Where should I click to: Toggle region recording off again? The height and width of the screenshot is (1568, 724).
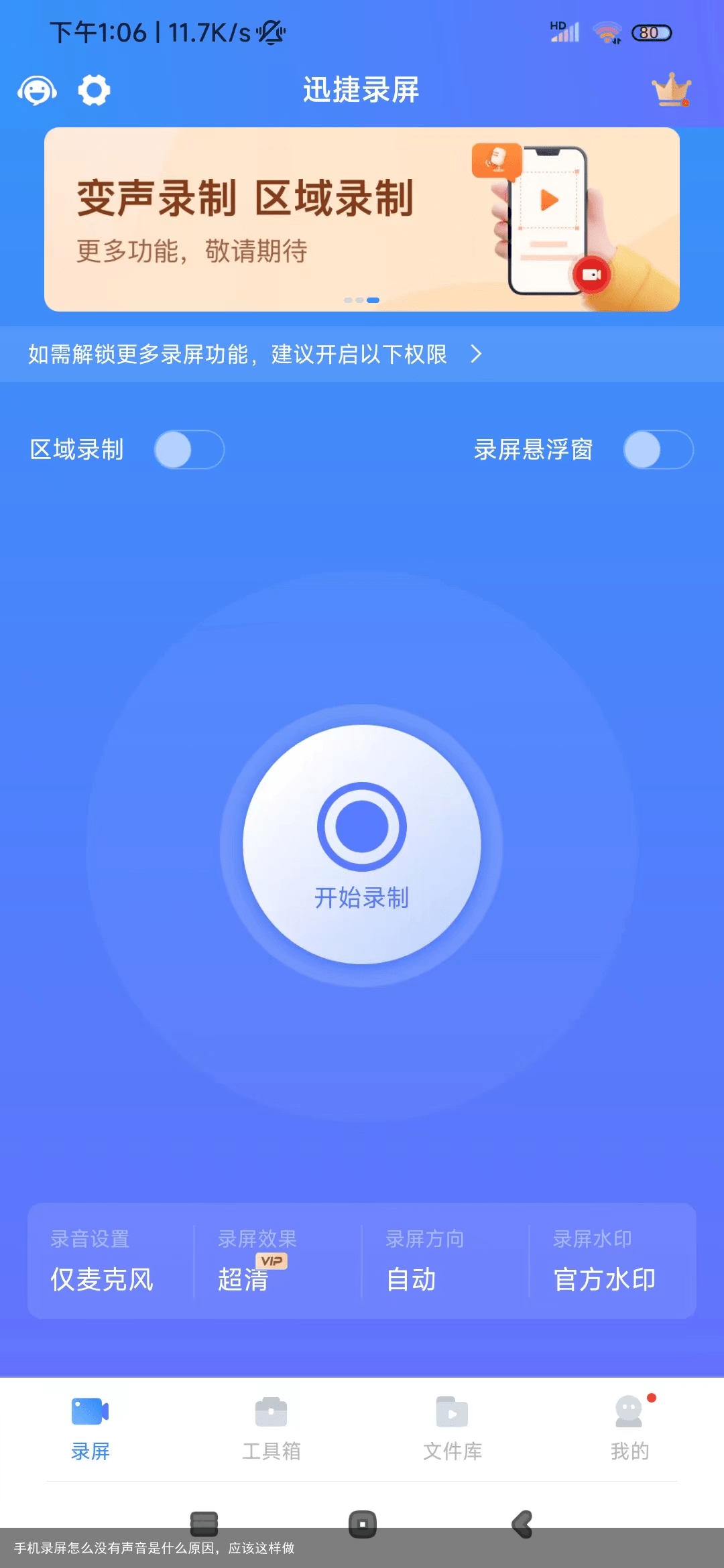pos(190,450)
